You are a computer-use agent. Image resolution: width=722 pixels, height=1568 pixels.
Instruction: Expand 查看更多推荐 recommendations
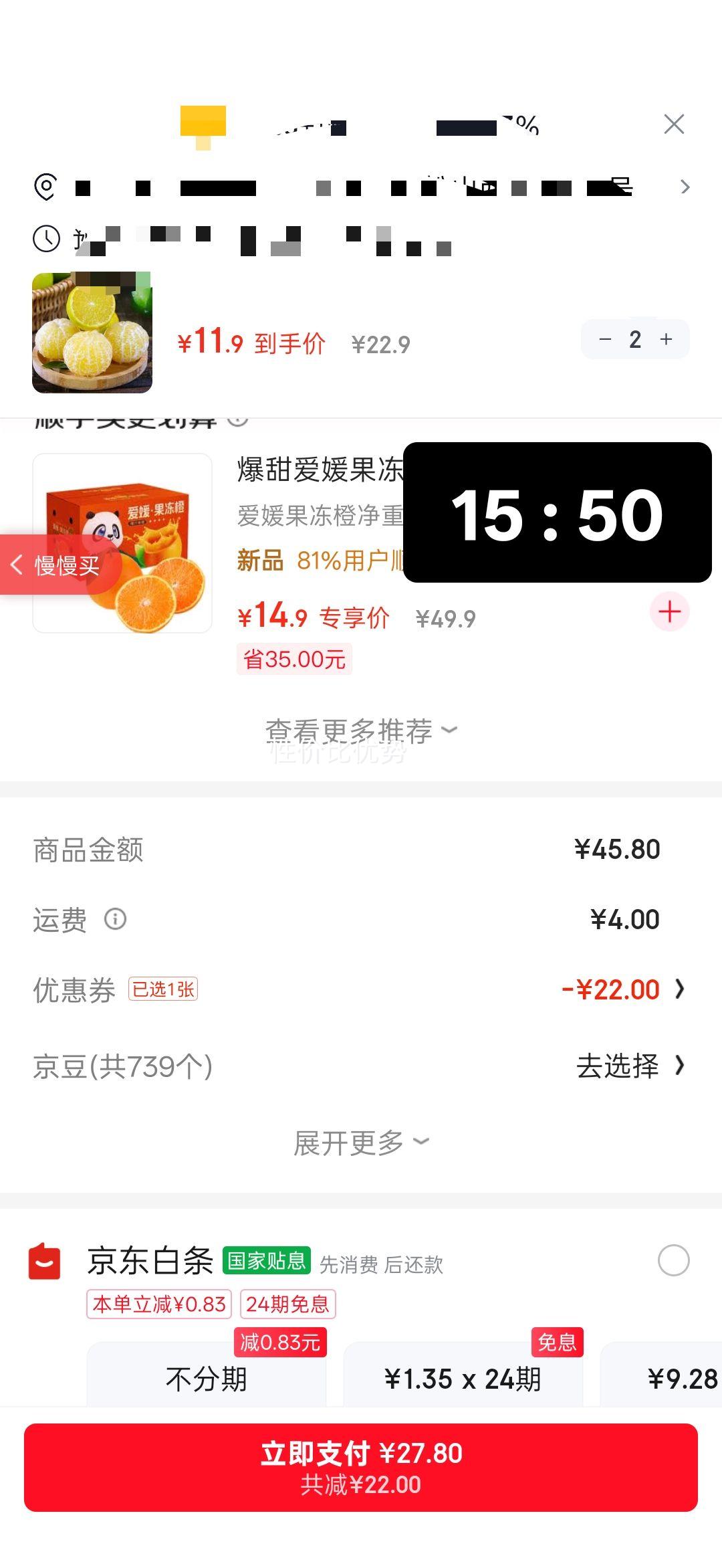pos(361,729)
